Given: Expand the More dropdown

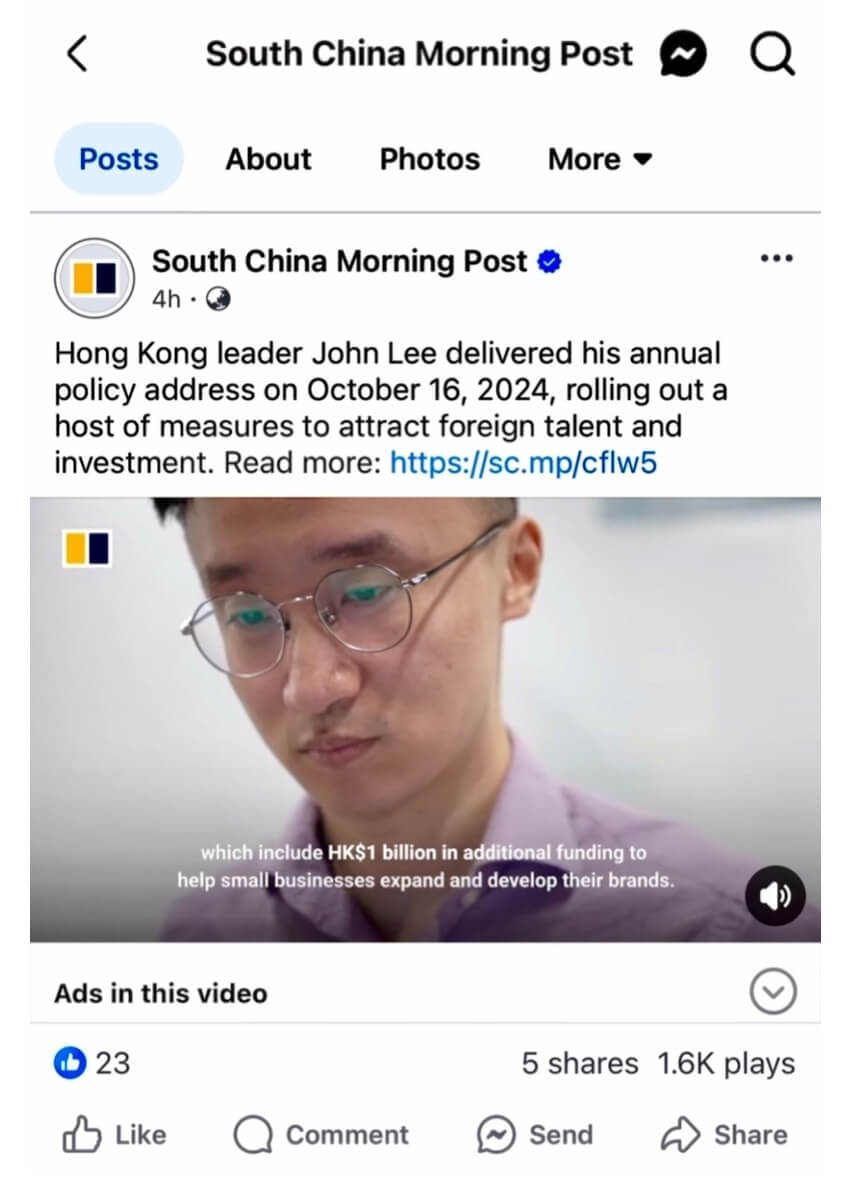Looking at the screenshot, I should pyautogui.click(x=600, y=159).
